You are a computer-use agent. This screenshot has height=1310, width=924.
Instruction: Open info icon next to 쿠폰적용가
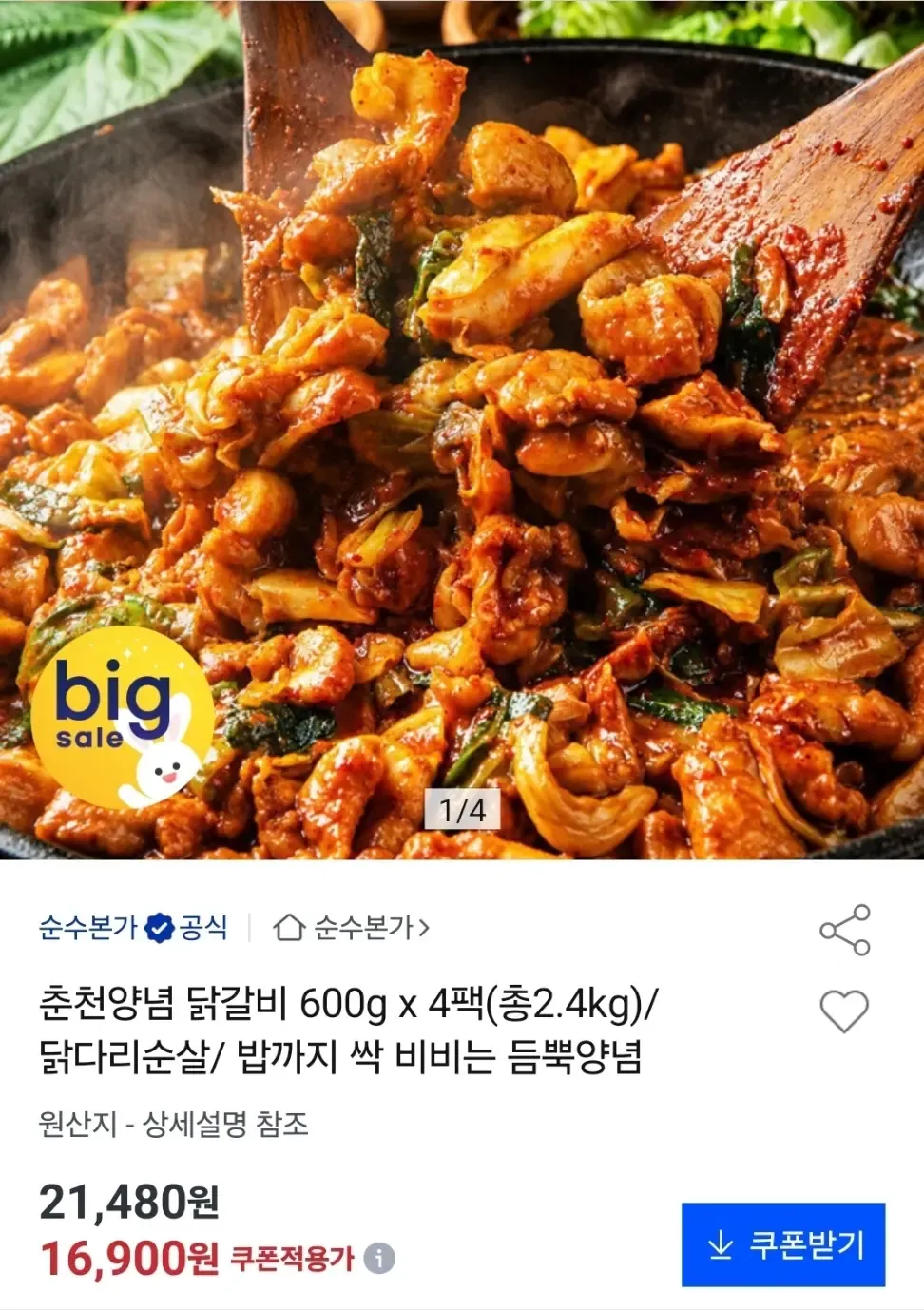click(x=379, y=1258)
